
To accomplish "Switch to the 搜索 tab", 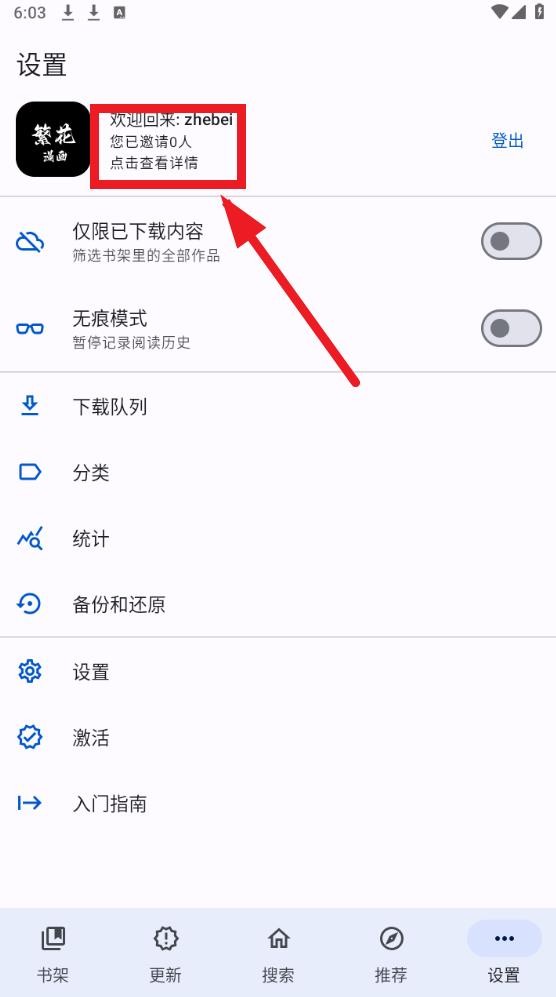I will point(278,953).
